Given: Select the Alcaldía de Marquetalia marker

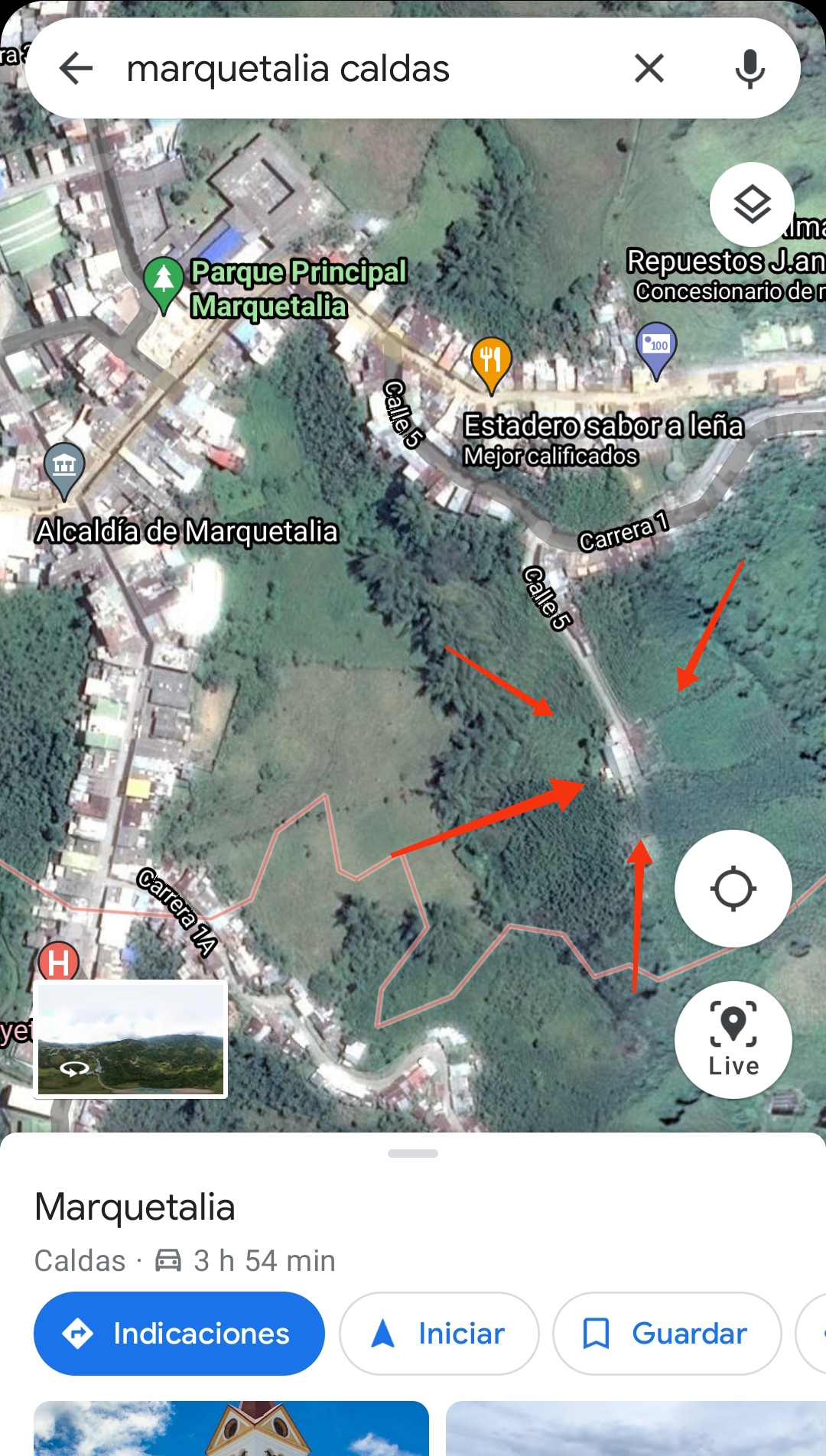Looking at the screenshot, I should coord(64,469).
